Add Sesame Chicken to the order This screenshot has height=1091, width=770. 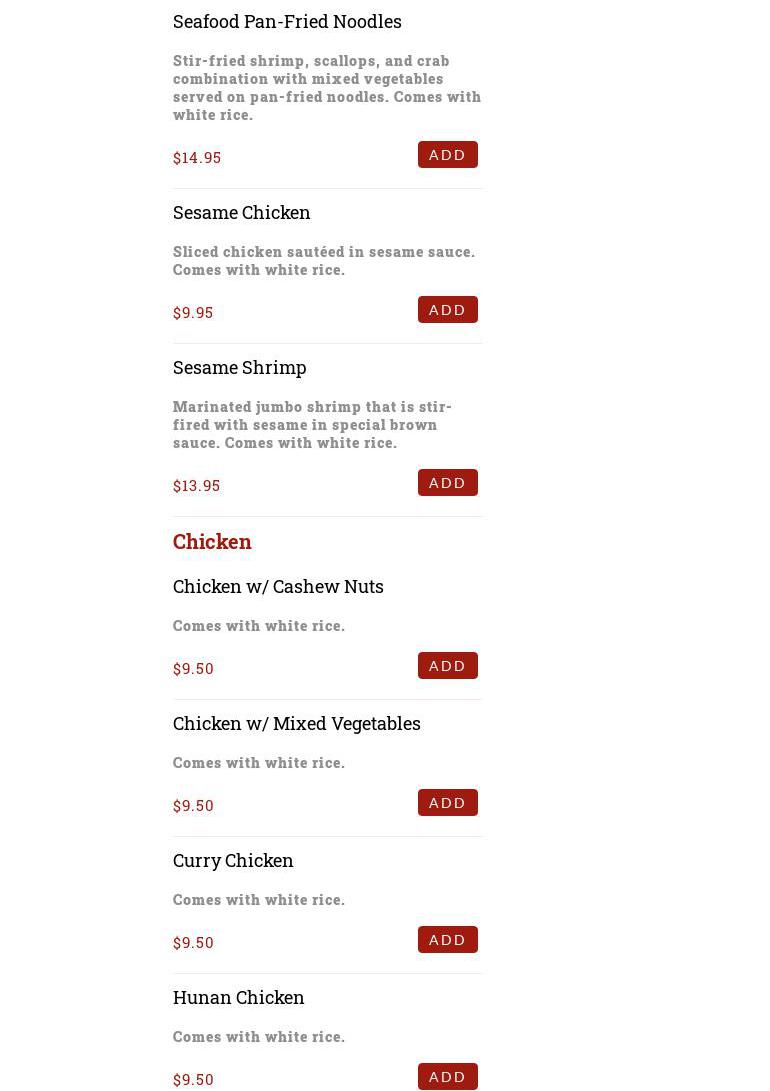pyautogui.click(x=447, y=310)
